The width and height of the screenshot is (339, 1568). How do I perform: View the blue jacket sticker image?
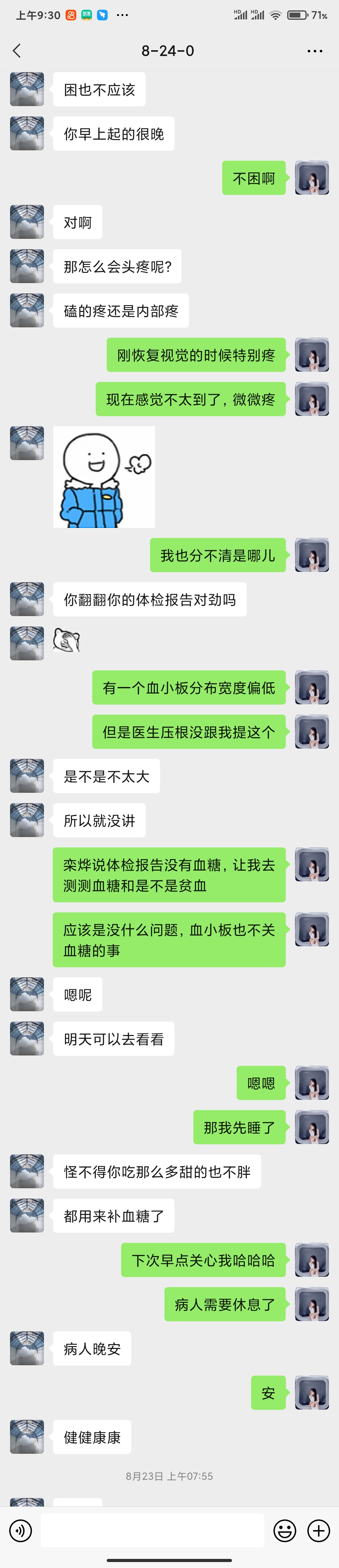pyautogui.click(x=104, y=477)
